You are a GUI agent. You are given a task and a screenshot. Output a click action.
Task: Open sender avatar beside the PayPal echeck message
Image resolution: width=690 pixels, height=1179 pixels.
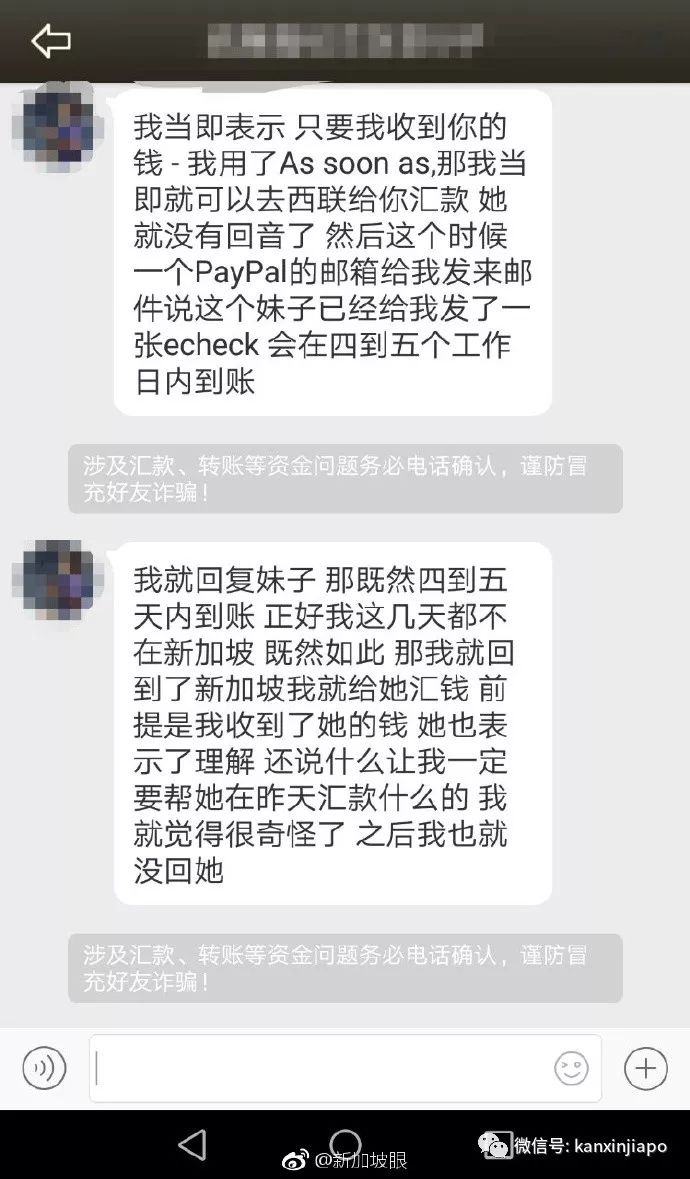(x=57, y=131)
